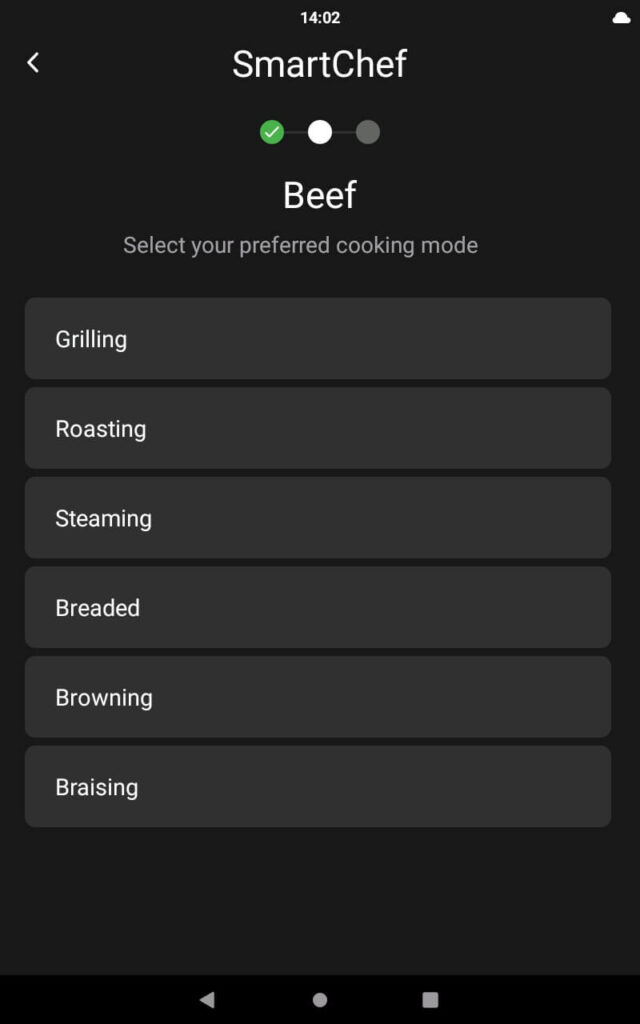Select the Grilling cooking mode
This screenshot has height=1024, width=640.
point(317,339)
